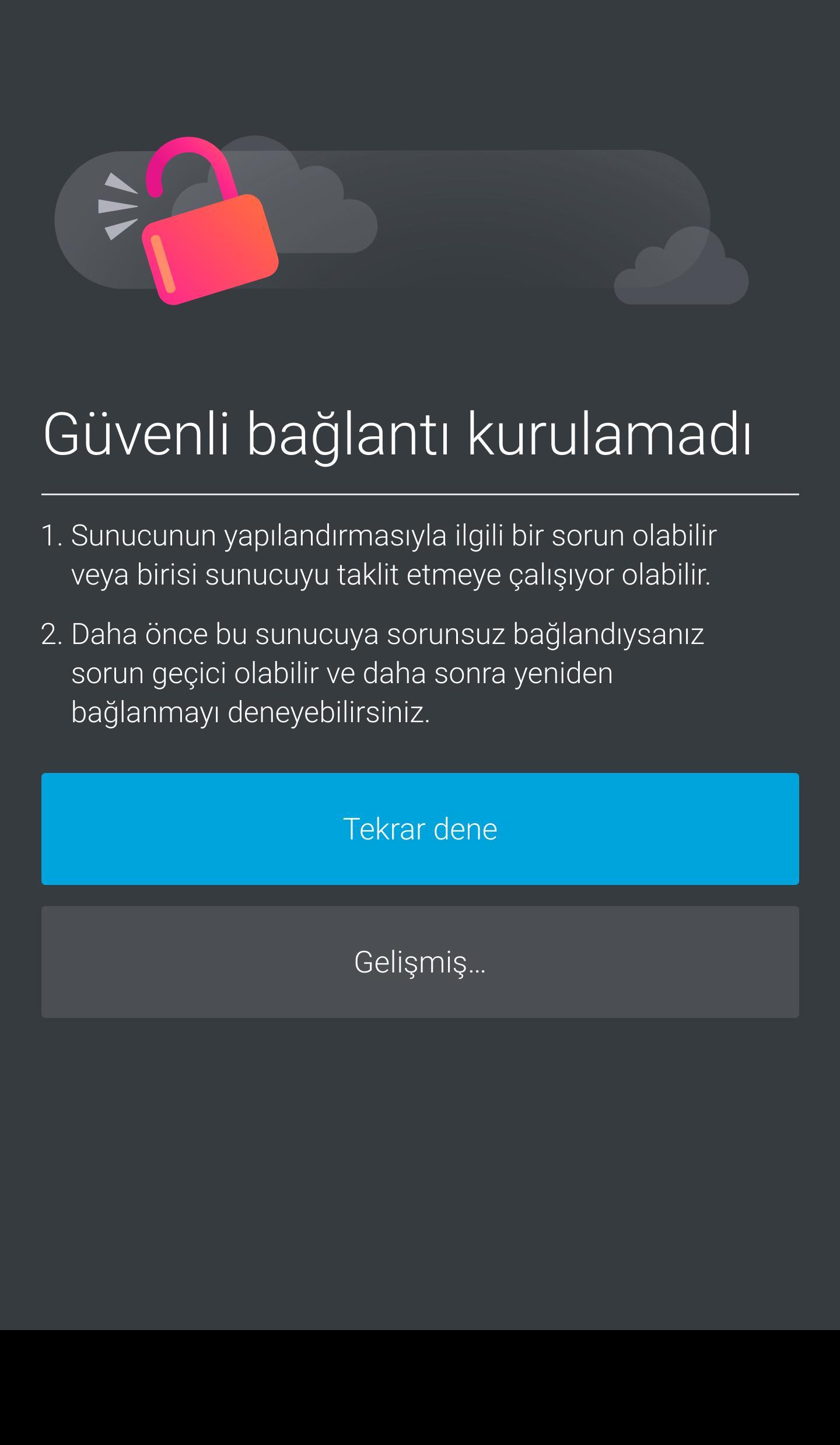Click the divider line under the title
Screen dimensions: 840x1445
pos(419,495)
